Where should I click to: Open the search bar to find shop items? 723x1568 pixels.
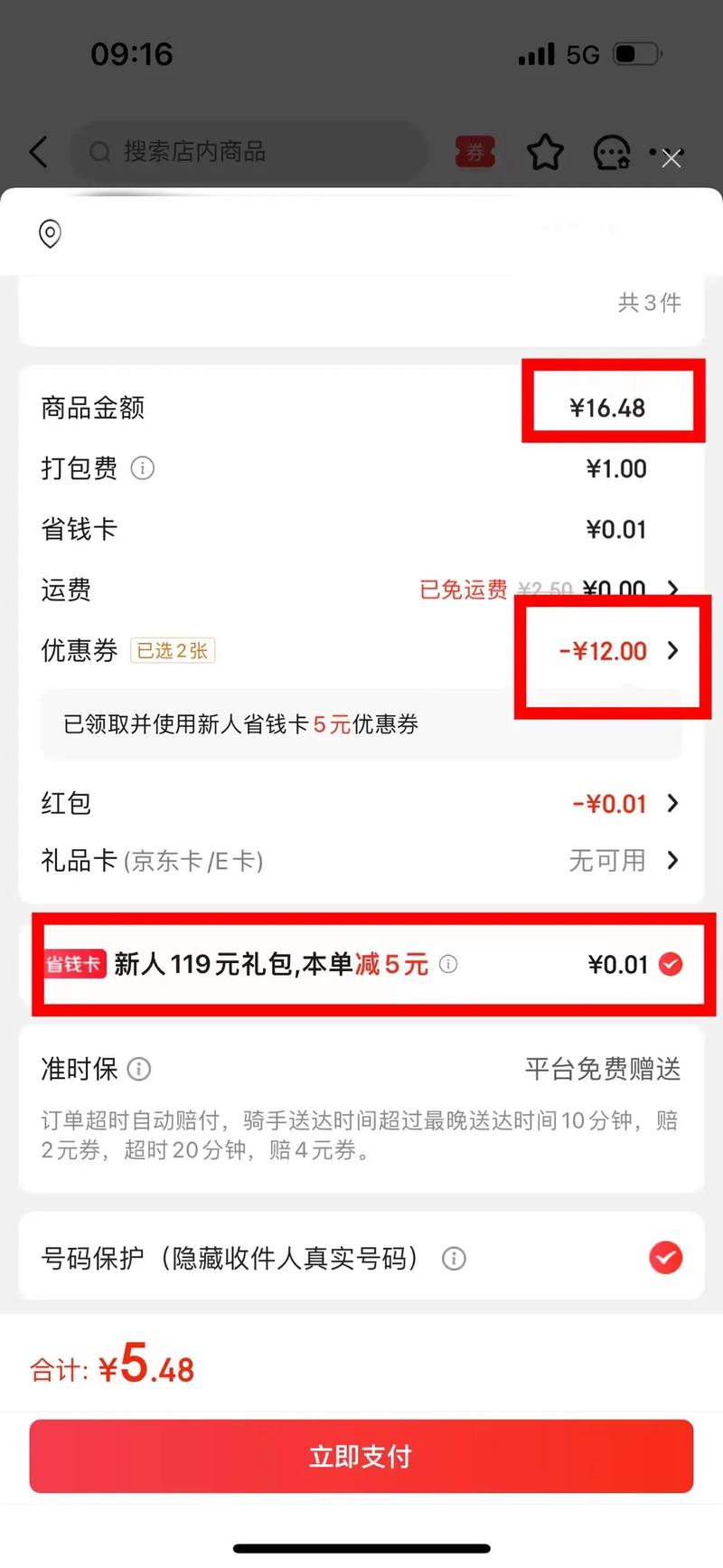(x=249, y=152)
